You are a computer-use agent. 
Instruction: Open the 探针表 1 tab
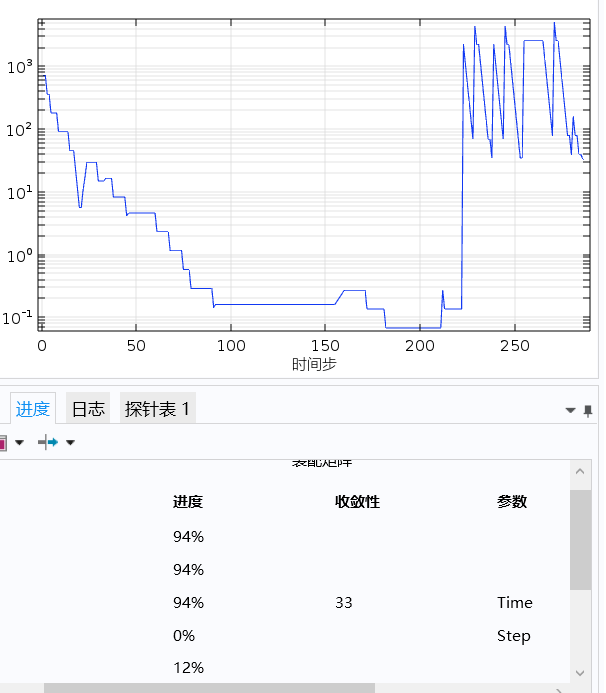(x=157, y=408)
